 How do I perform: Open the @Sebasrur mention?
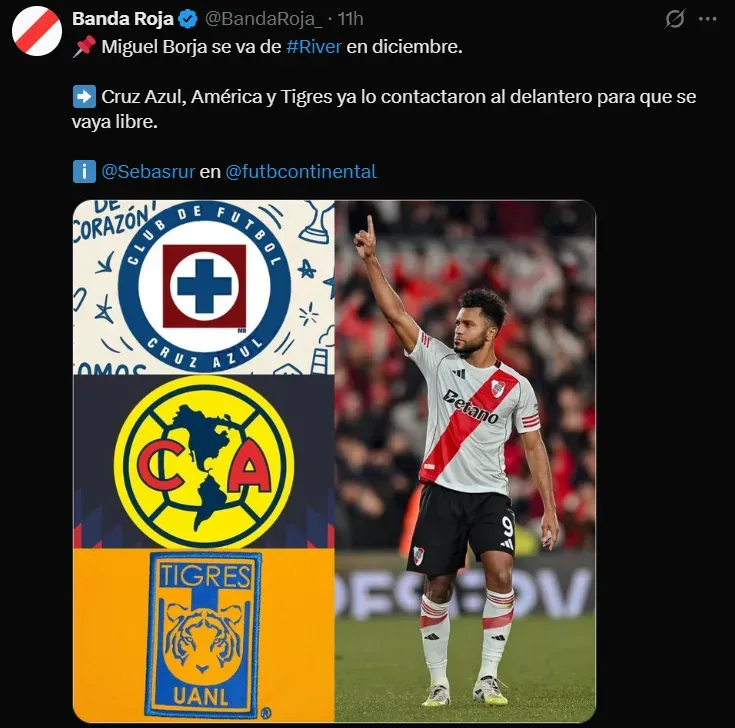(148, 171)
